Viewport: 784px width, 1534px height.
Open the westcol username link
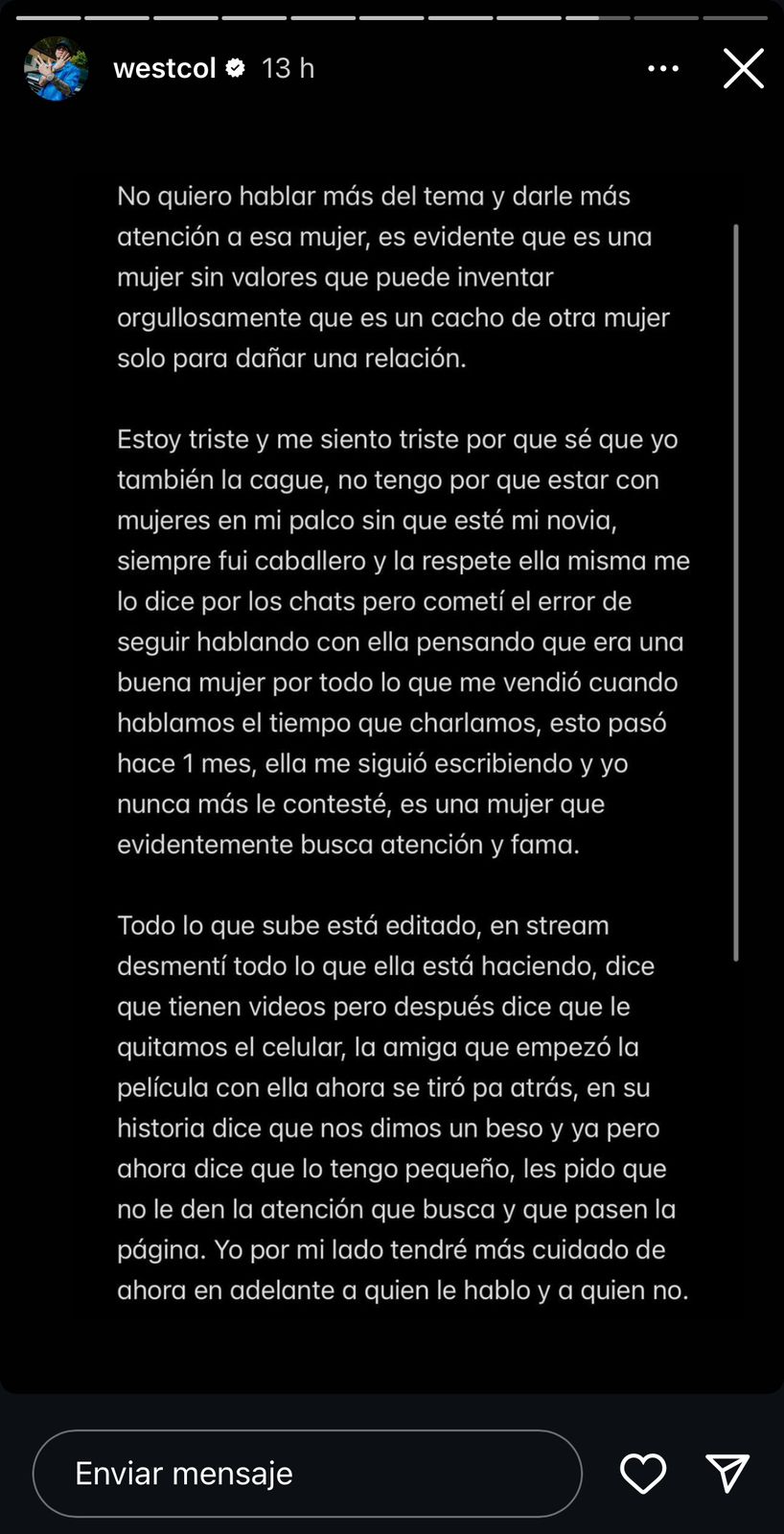click(x=164, y=68)
